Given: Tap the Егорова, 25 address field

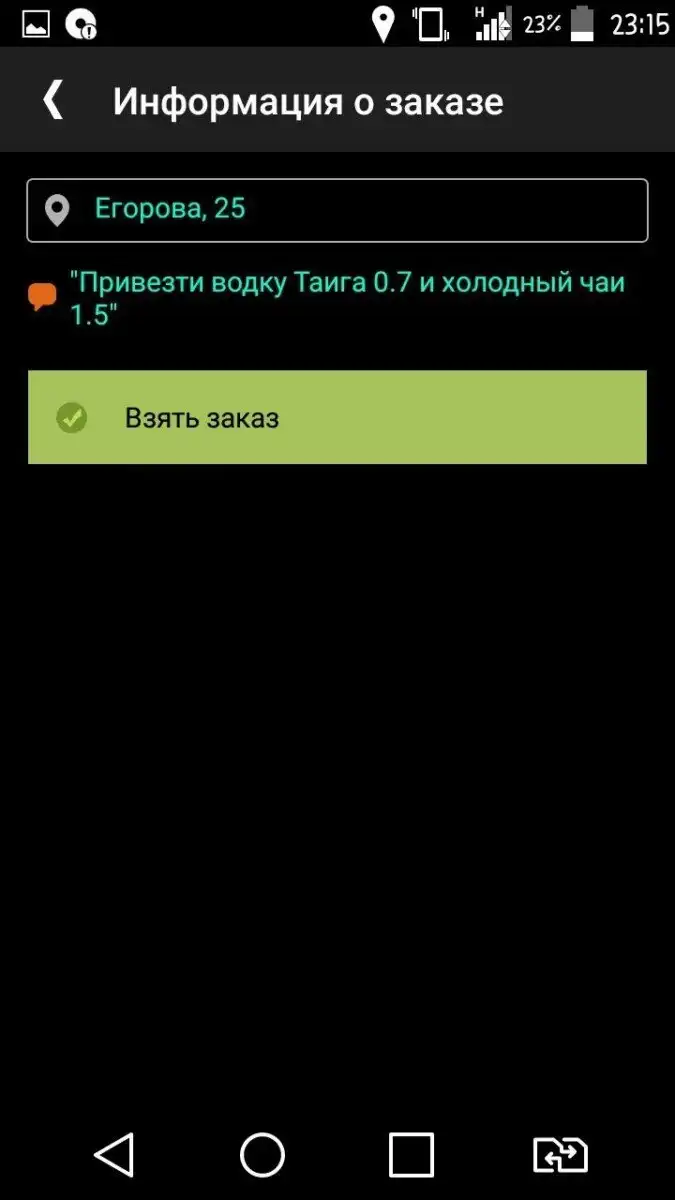Looking at the screenshot, I should pyautogui.click(x=337, y=210).
